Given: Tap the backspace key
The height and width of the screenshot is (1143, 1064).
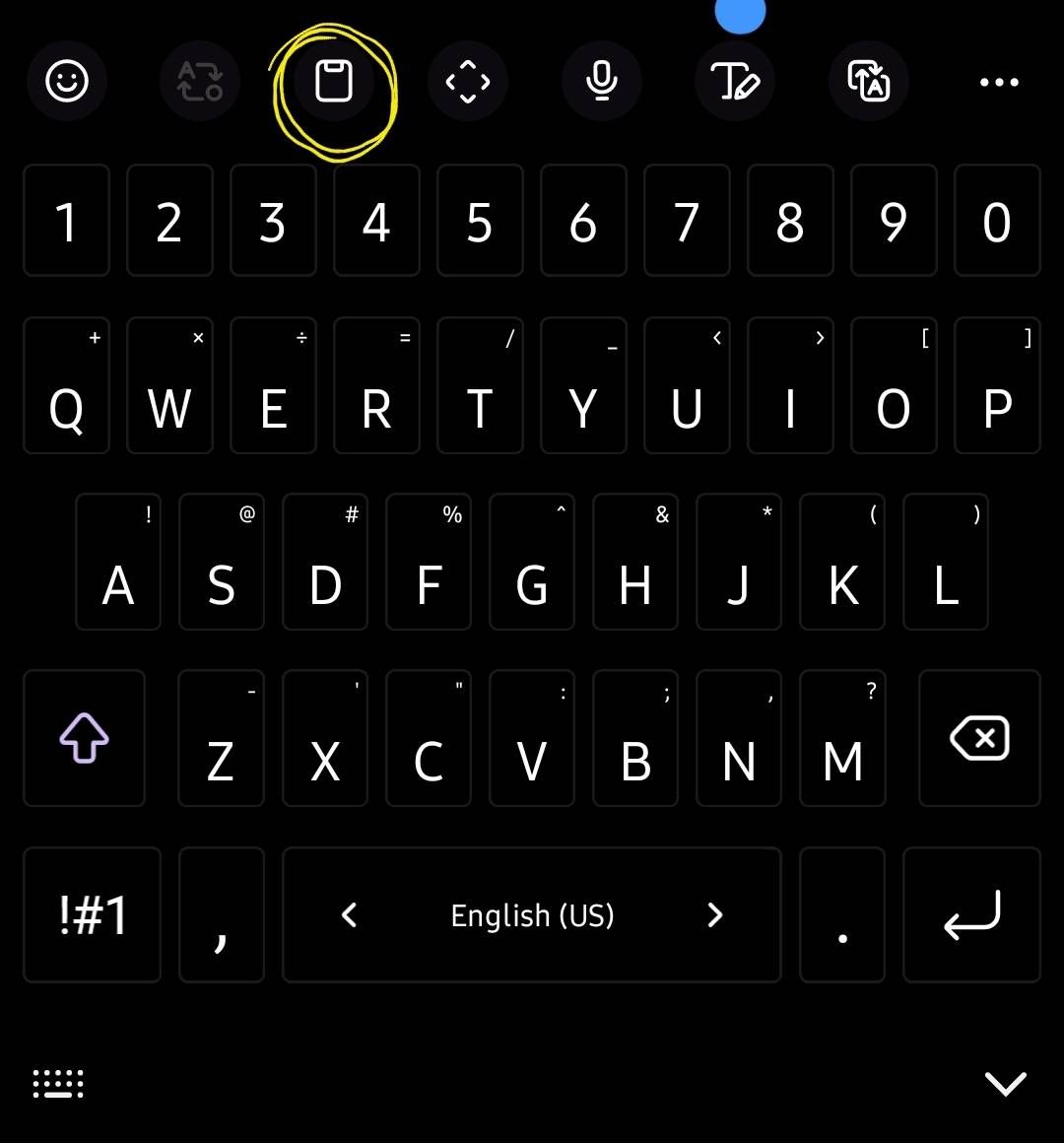Looking at the screenshot, I should point(979,738).
